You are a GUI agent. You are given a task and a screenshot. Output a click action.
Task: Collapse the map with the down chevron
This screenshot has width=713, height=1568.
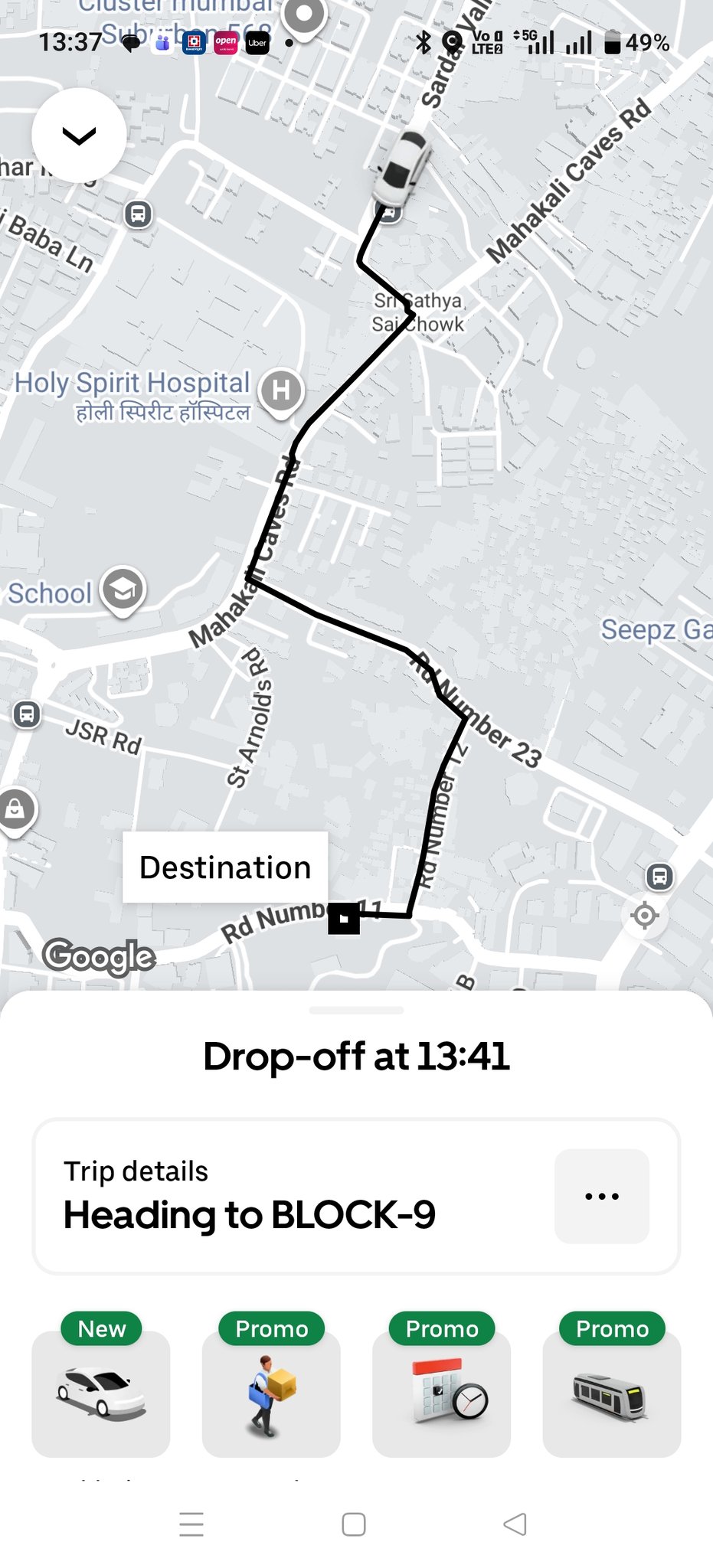pyautogui.click(x=79, y=136)
